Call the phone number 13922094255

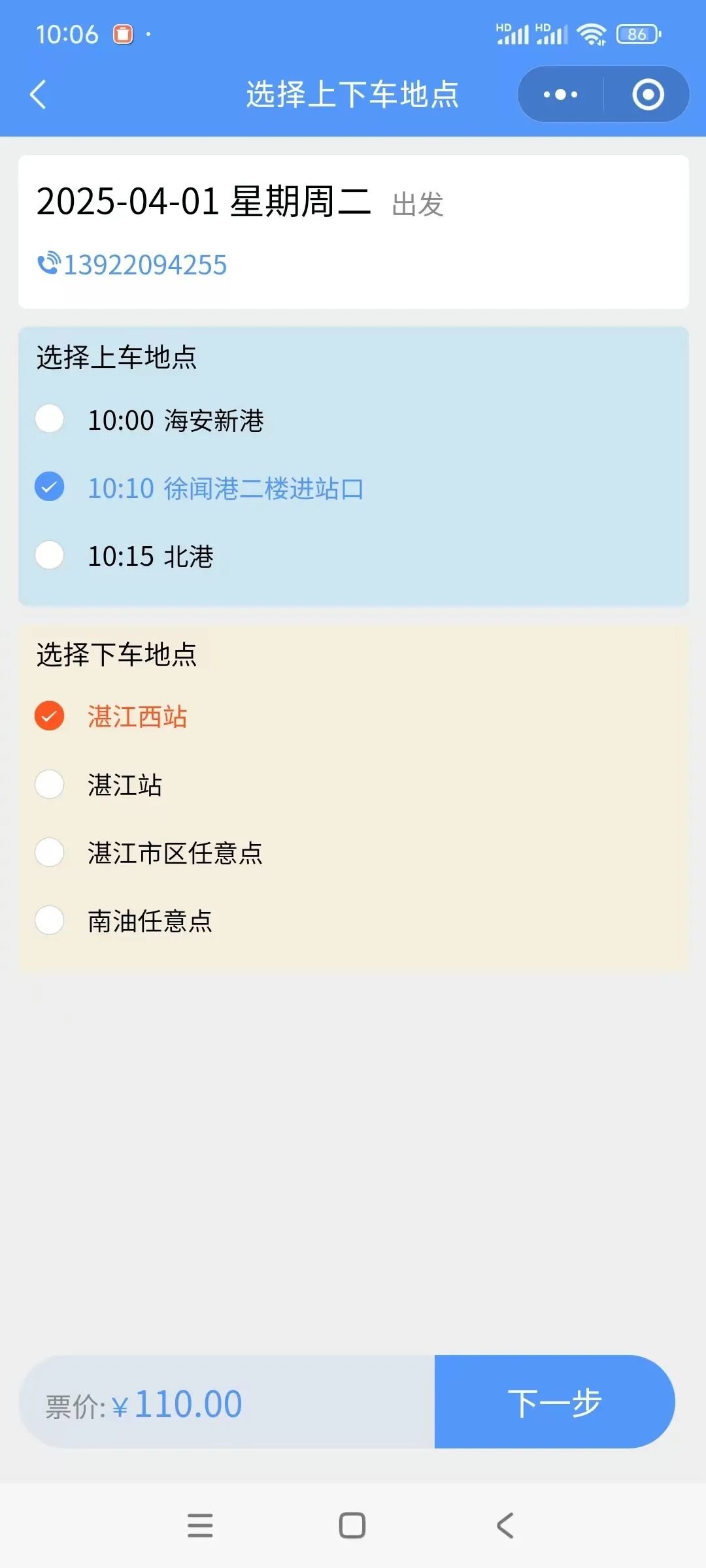tap(133, 265)
